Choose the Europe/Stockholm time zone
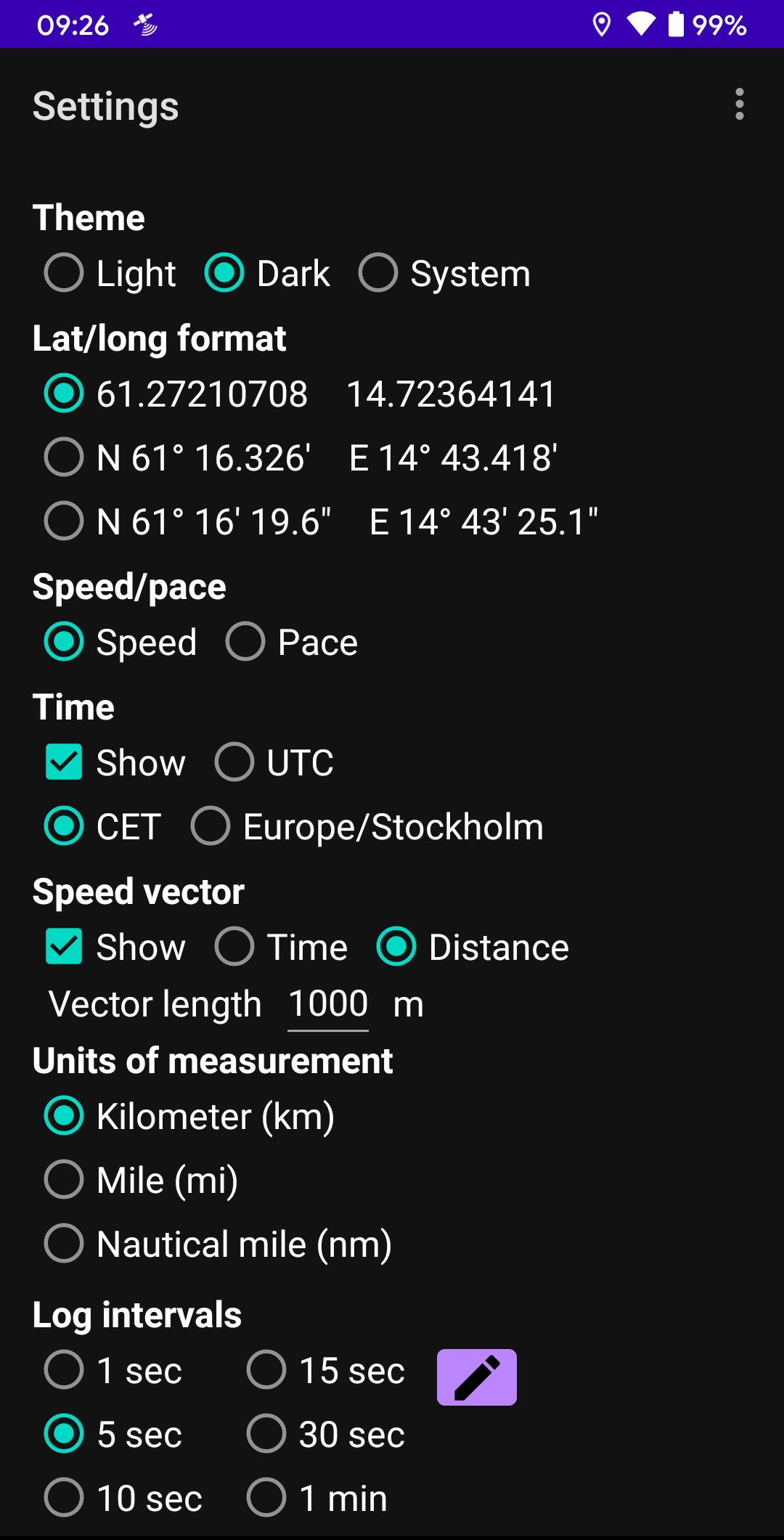 (x=367, y=827)
